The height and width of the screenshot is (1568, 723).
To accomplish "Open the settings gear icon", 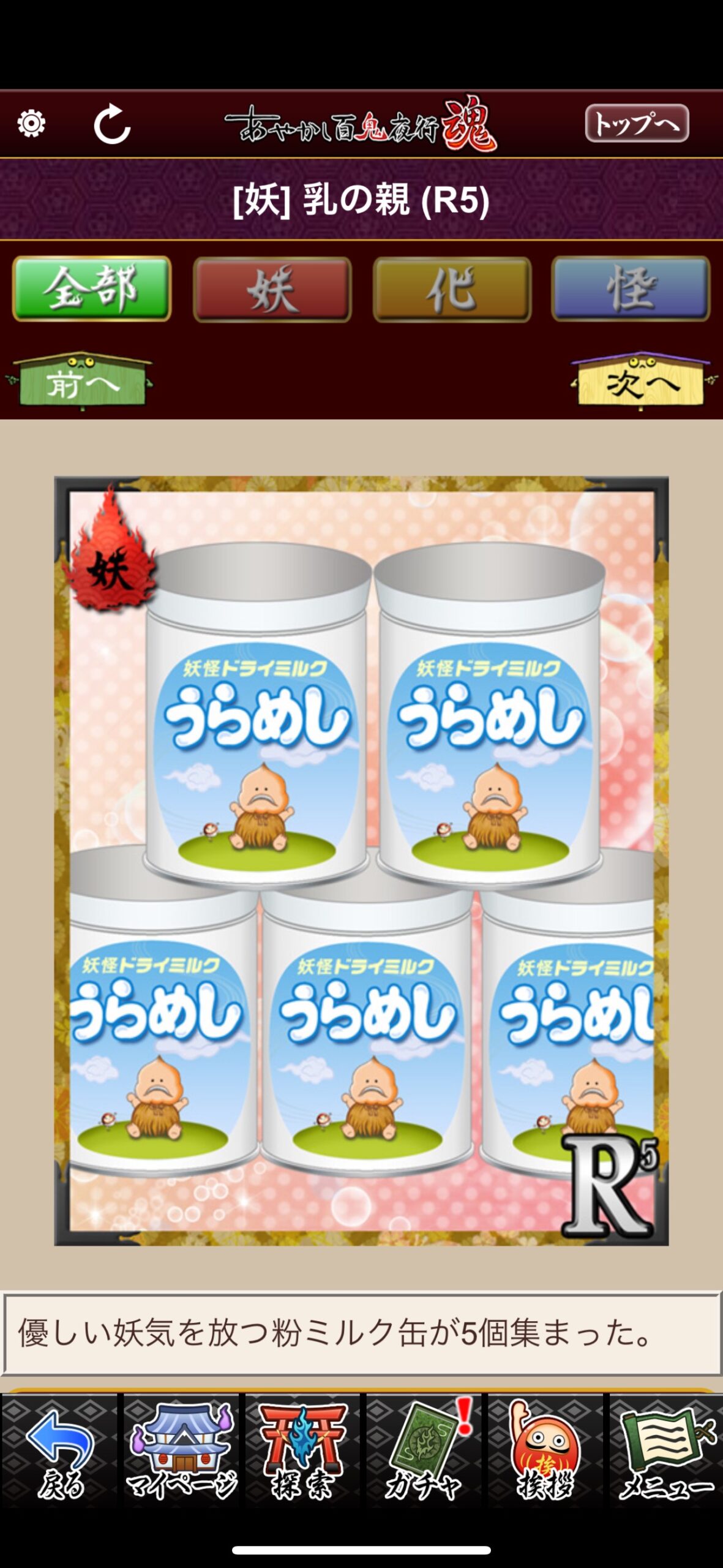I will click(x=31, y=124).
